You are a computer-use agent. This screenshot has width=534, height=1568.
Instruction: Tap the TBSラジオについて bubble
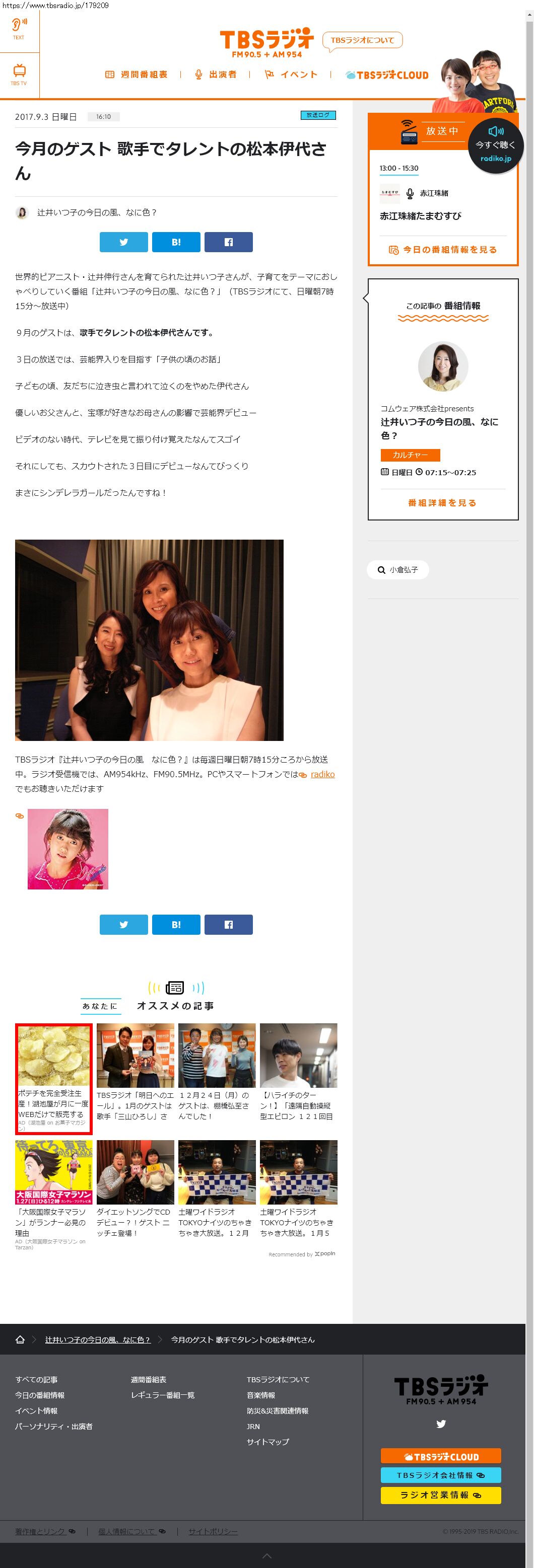pyautogui.click(x=362, y=40)
